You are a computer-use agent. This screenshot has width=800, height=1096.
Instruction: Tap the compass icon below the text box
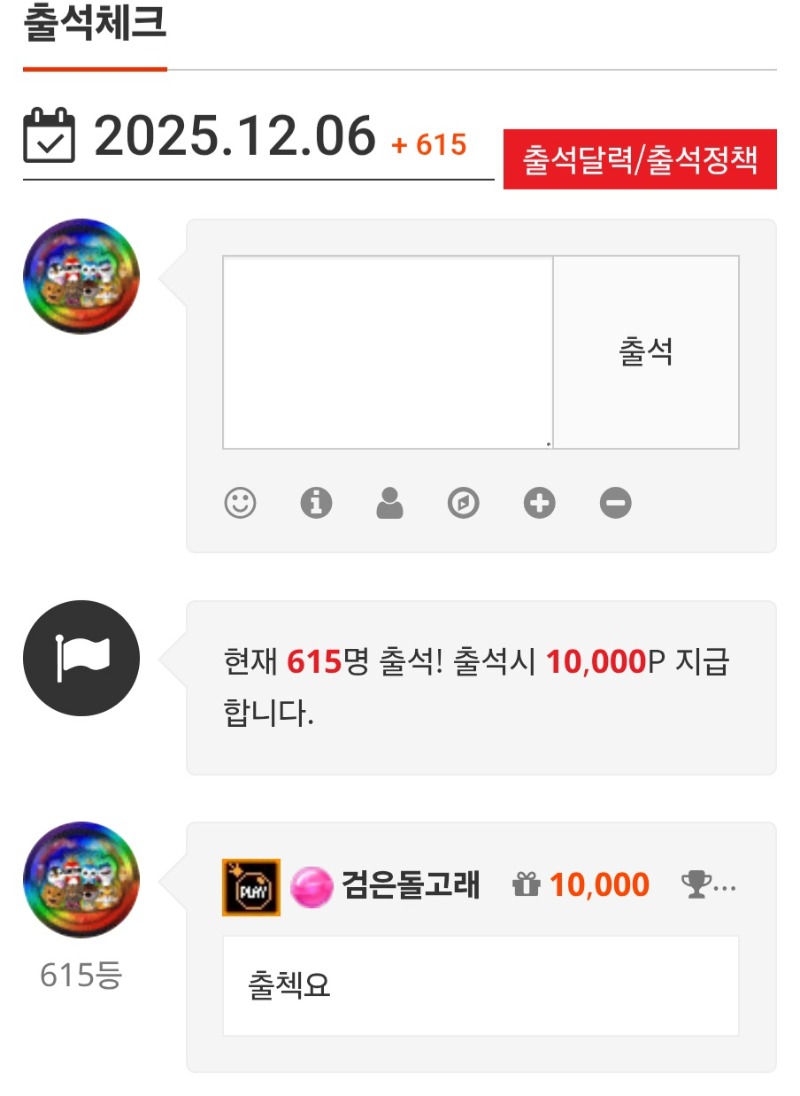point(463,503)
